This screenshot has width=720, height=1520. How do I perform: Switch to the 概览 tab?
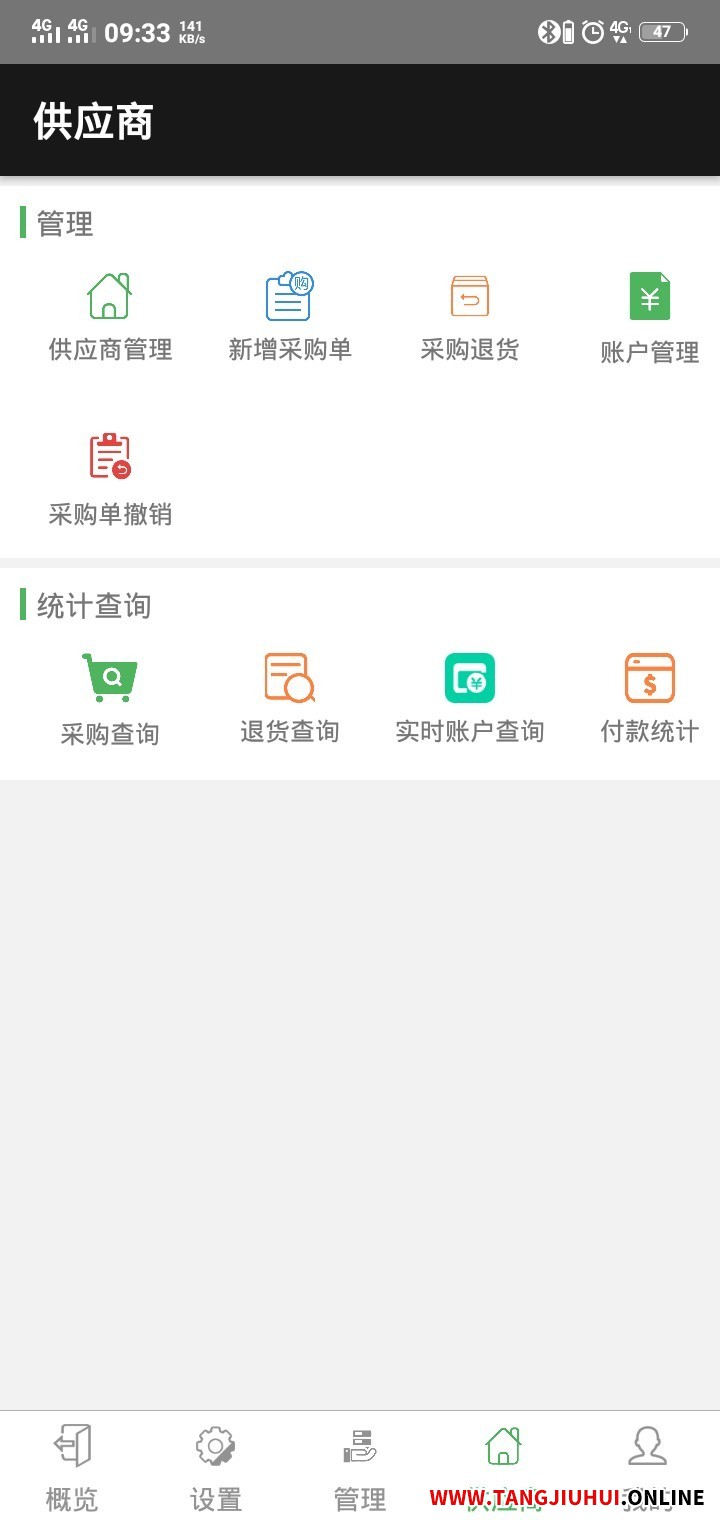[x=72, y=1466]
